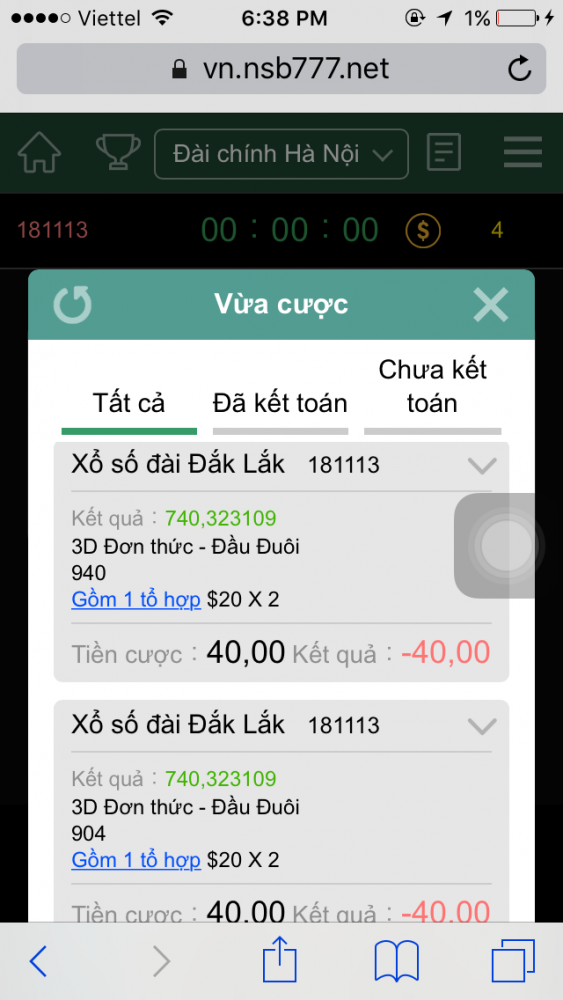Go back with Safari's back arrow
The image size is (563, 1000).
tap(38, 961)
